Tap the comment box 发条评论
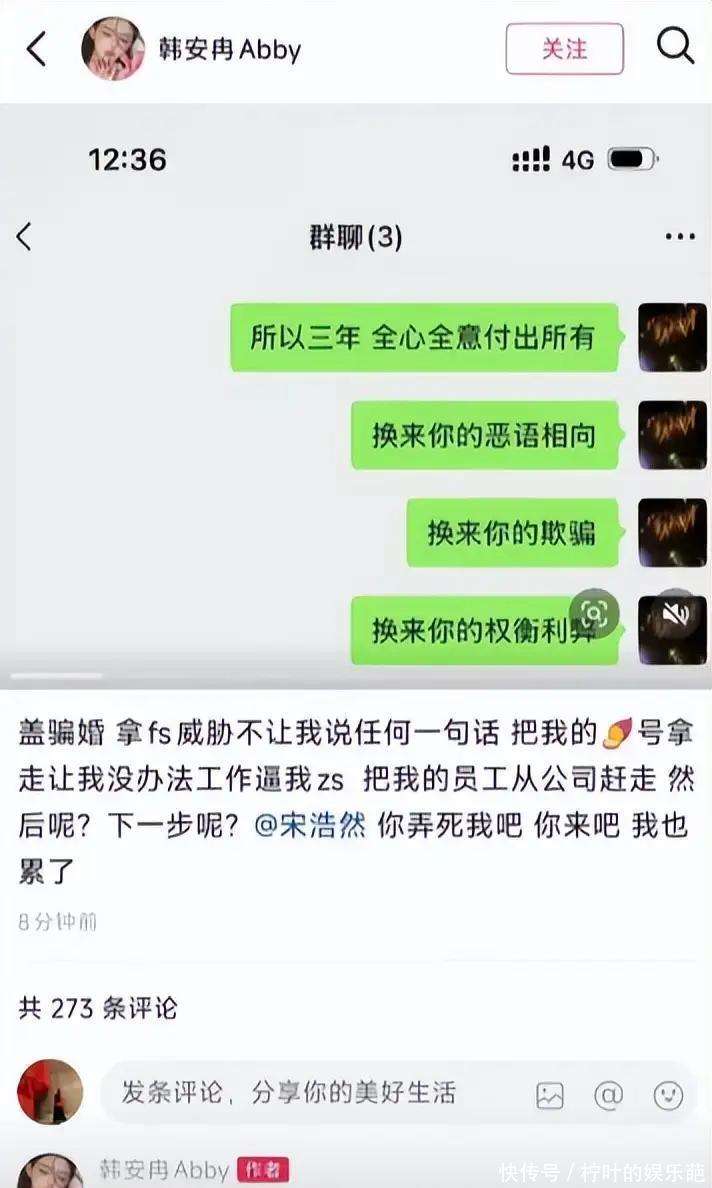 tap(310, 1093)
